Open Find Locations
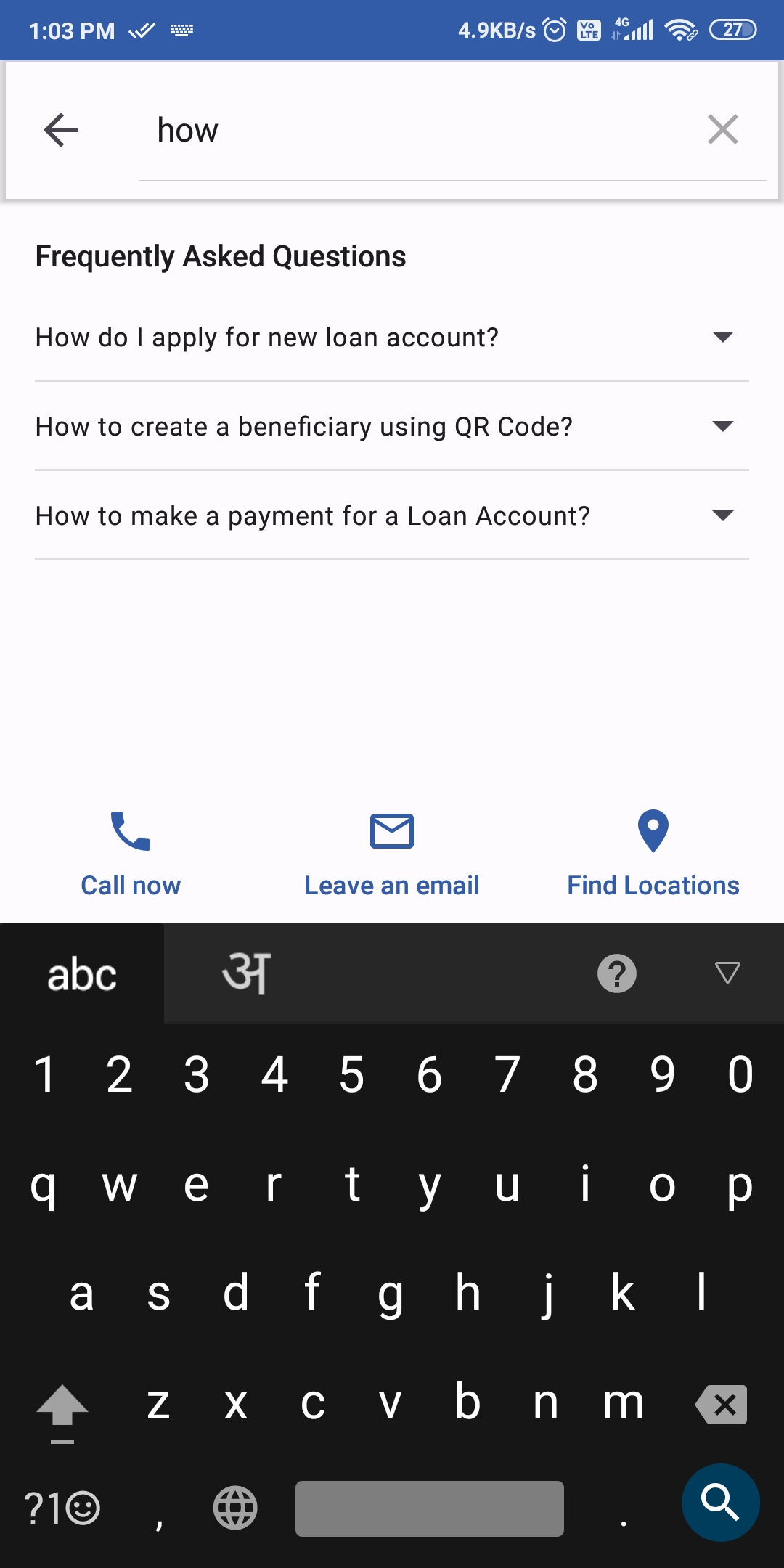784x1568 pixels. 653,853
